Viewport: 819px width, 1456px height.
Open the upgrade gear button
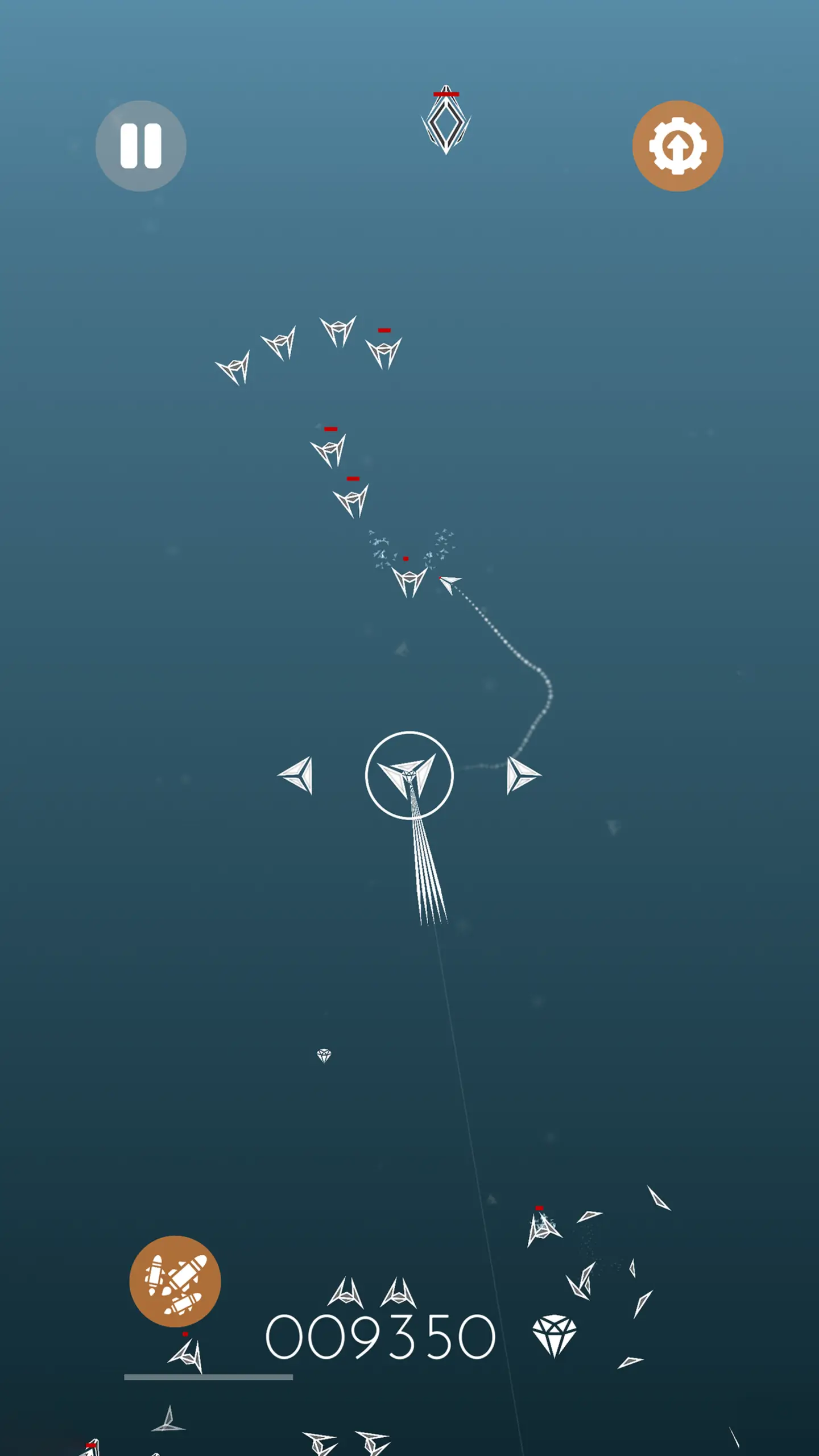click(677, 146)
